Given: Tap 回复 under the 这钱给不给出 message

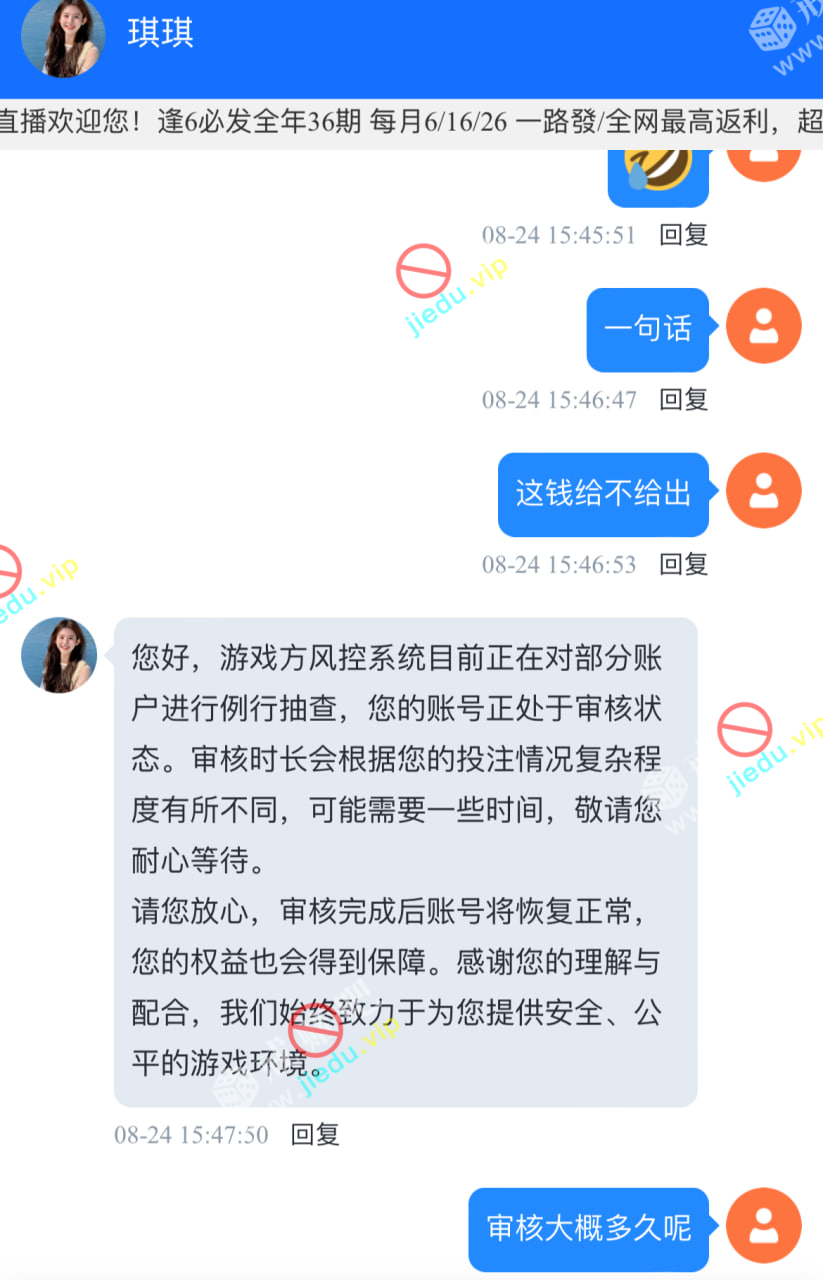Looking at the screenshot, I should (683, 564).
